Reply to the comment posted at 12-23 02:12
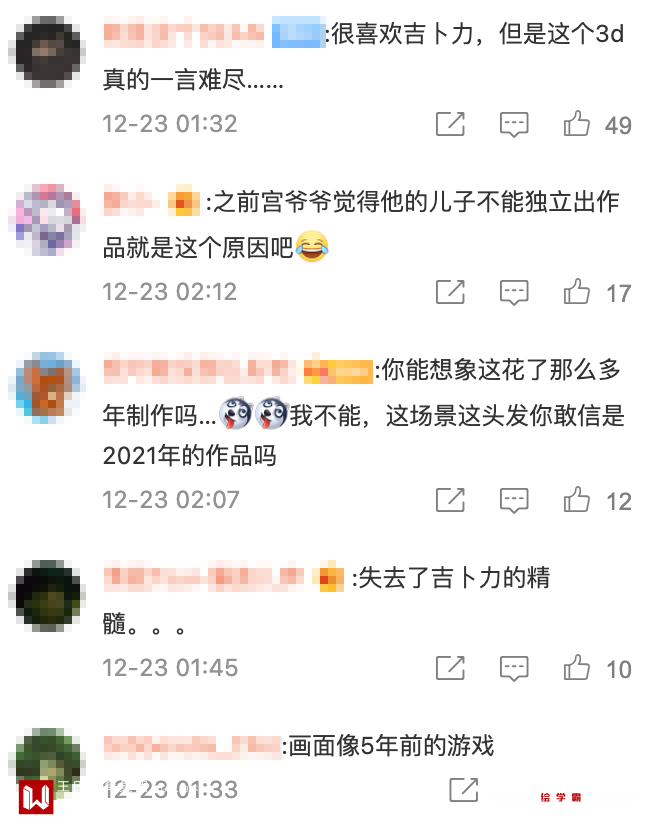This screenshot has height=828, width=654. click(514, 292)
